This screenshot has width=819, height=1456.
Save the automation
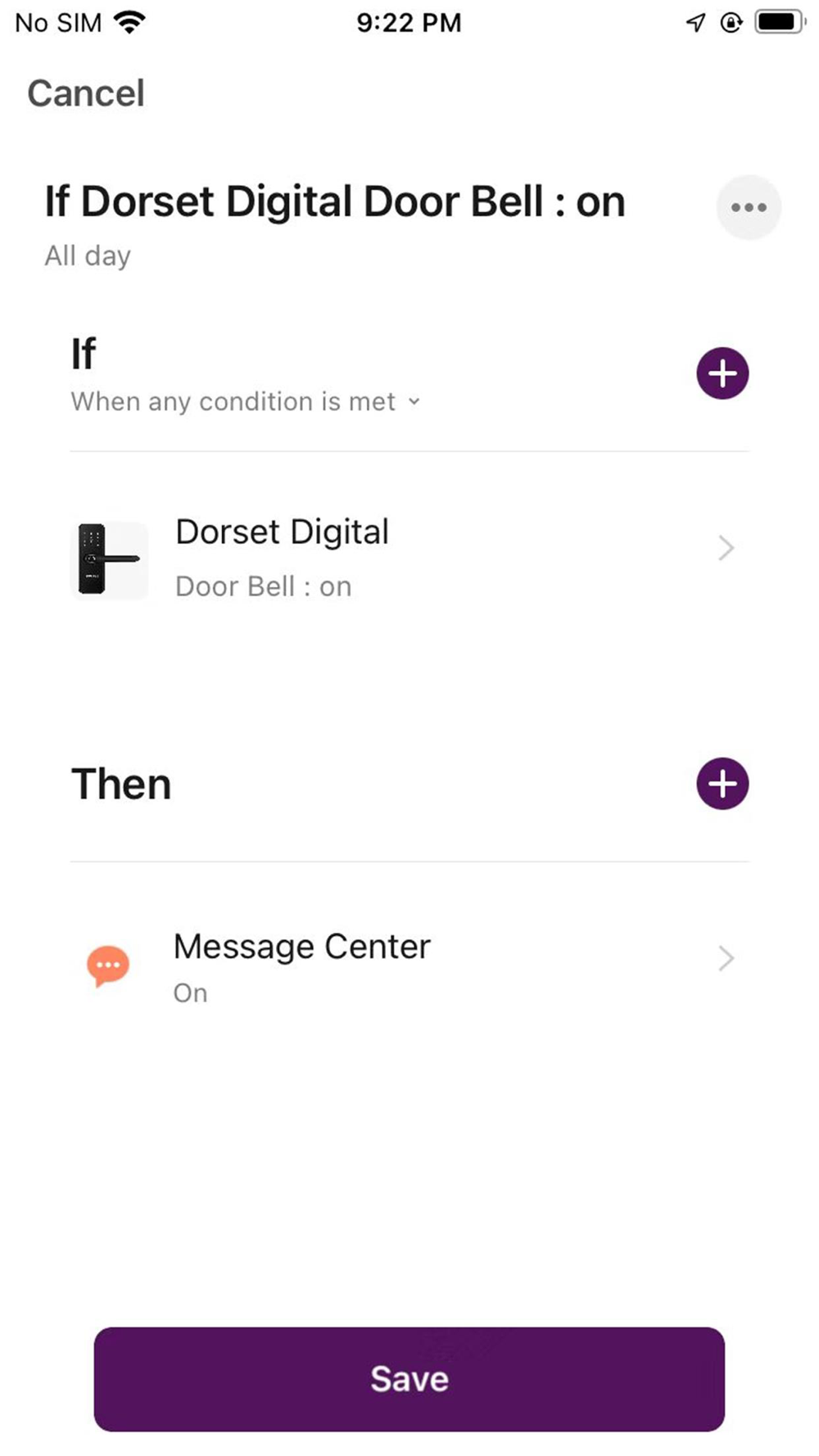click(409, 1379)
